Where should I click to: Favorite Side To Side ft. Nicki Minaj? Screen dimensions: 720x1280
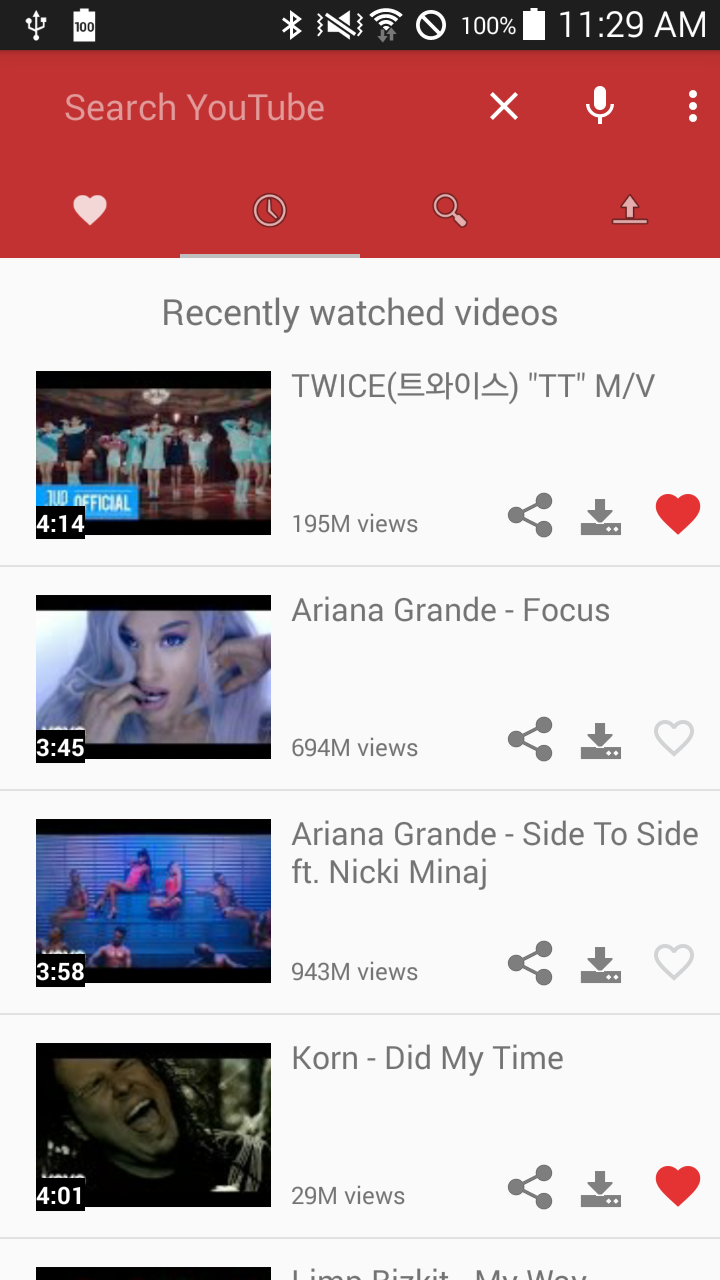point(674,963)
